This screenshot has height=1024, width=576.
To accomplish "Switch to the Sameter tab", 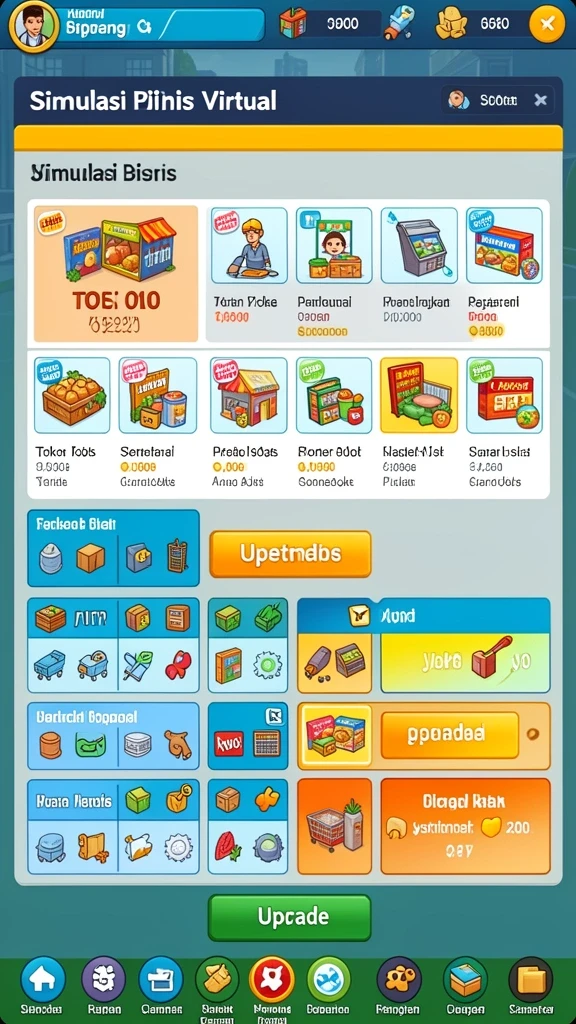I will 531,986.
